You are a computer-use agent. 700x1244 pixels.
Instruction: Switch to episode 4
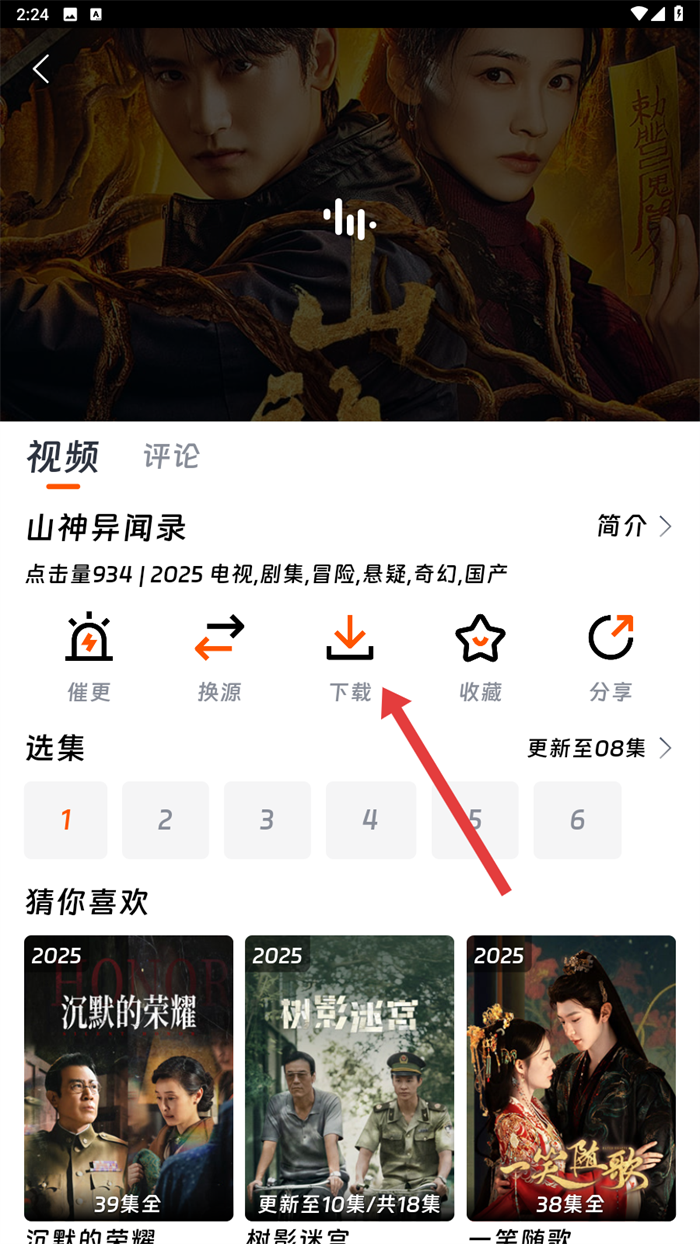pyautogui.click(x=370, y=820)
